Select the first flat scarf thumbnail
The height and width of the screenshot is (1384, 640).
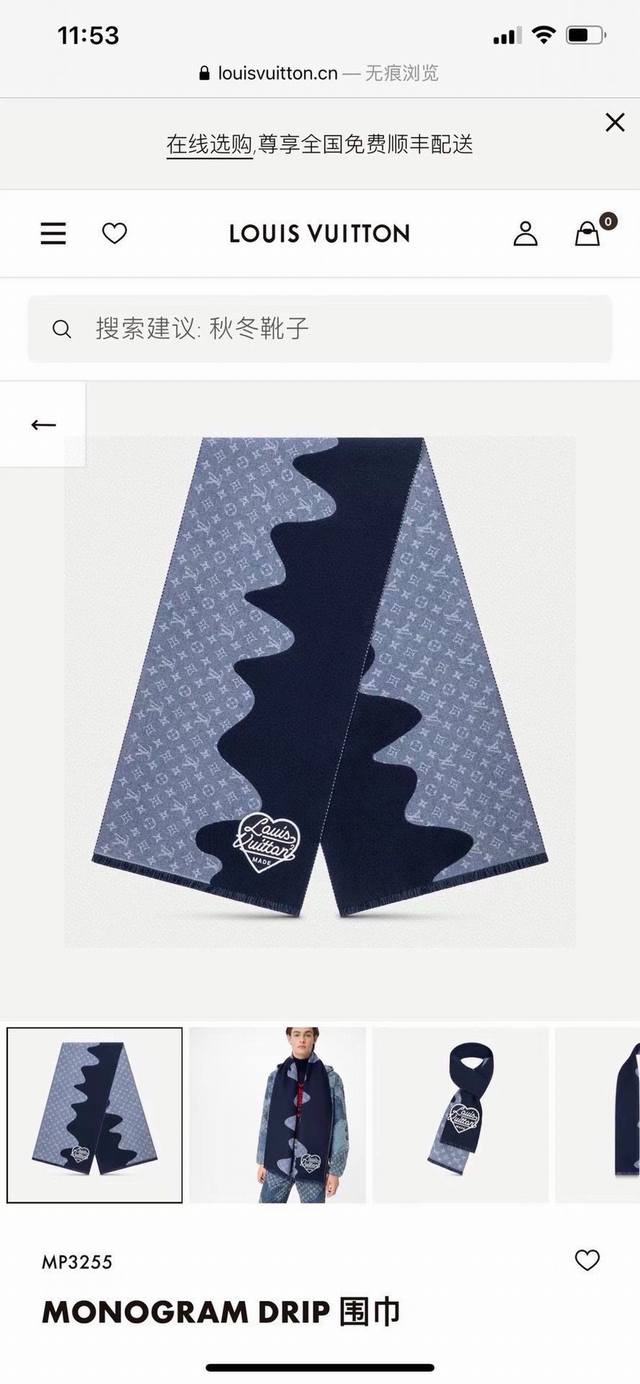95,1115
